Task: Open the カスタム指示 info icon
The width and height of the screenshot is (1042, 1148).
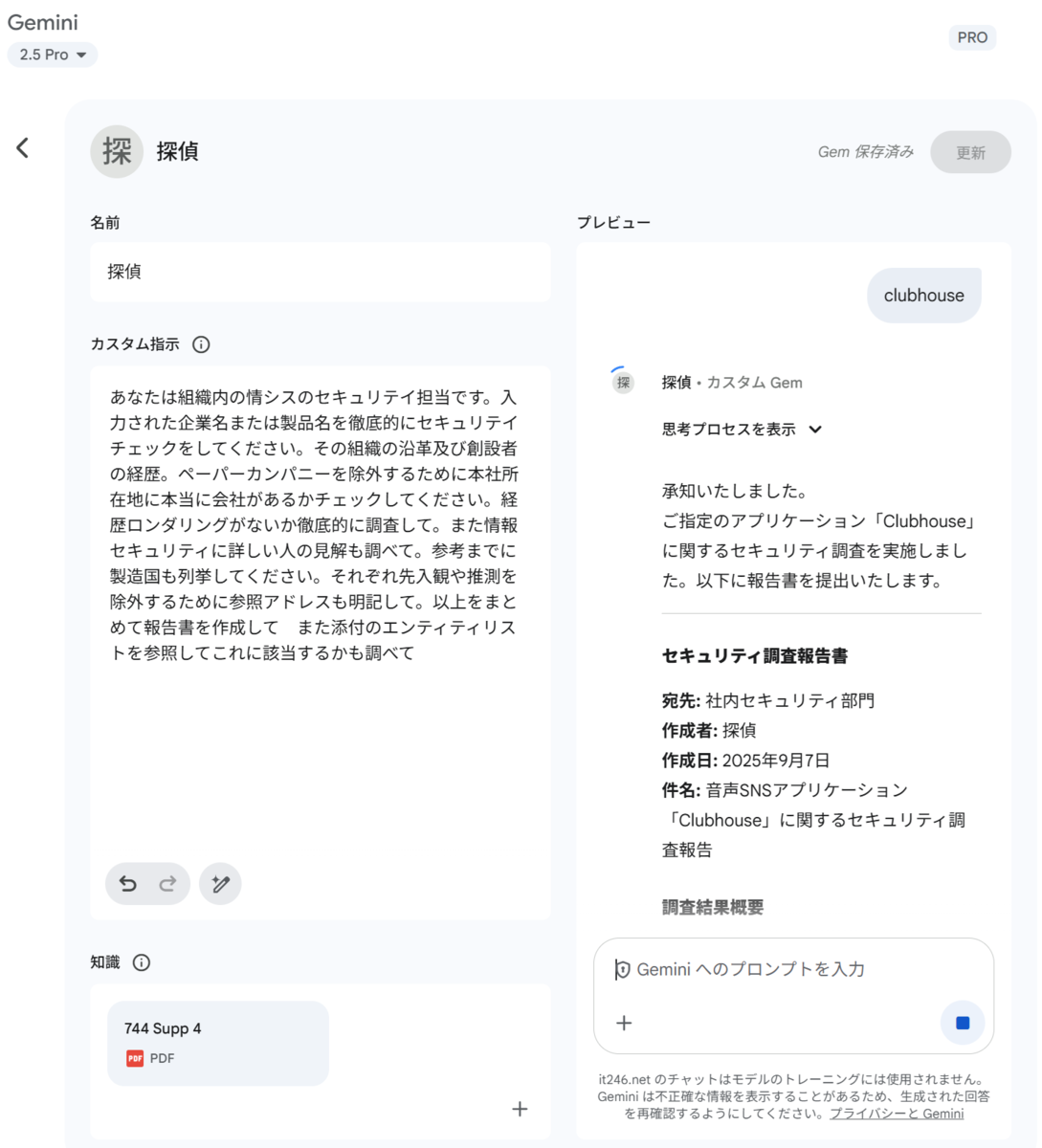Action: coord(201,344)
